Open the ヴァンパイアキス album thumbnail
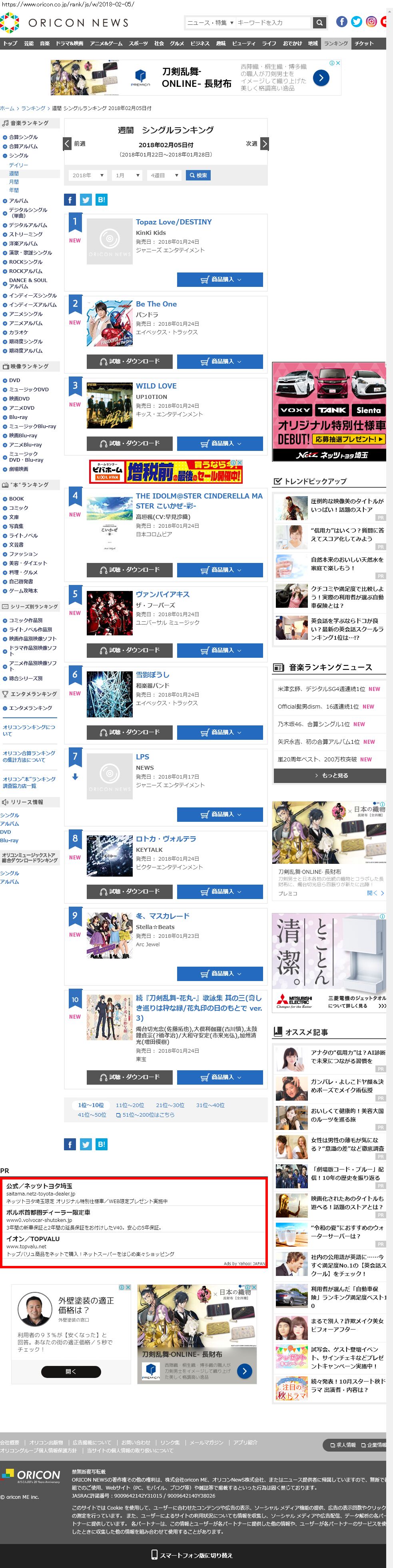This screenshot has width=393, height=1568. pos(110,614)
